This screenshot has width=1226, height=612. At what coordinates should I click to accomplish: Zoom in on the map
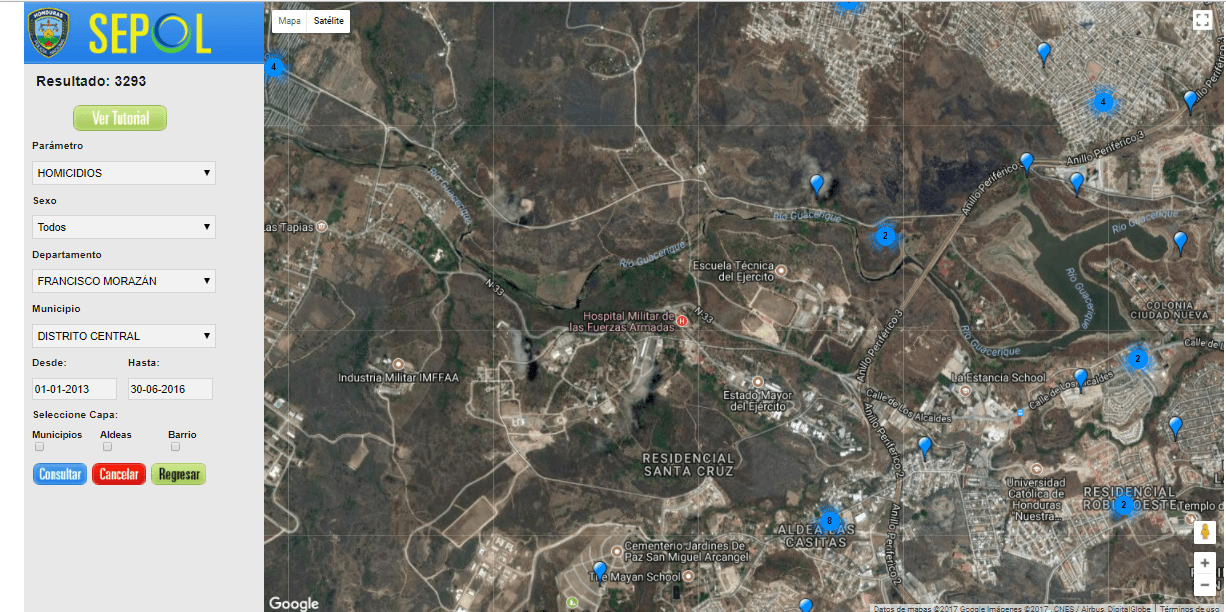1205,564
